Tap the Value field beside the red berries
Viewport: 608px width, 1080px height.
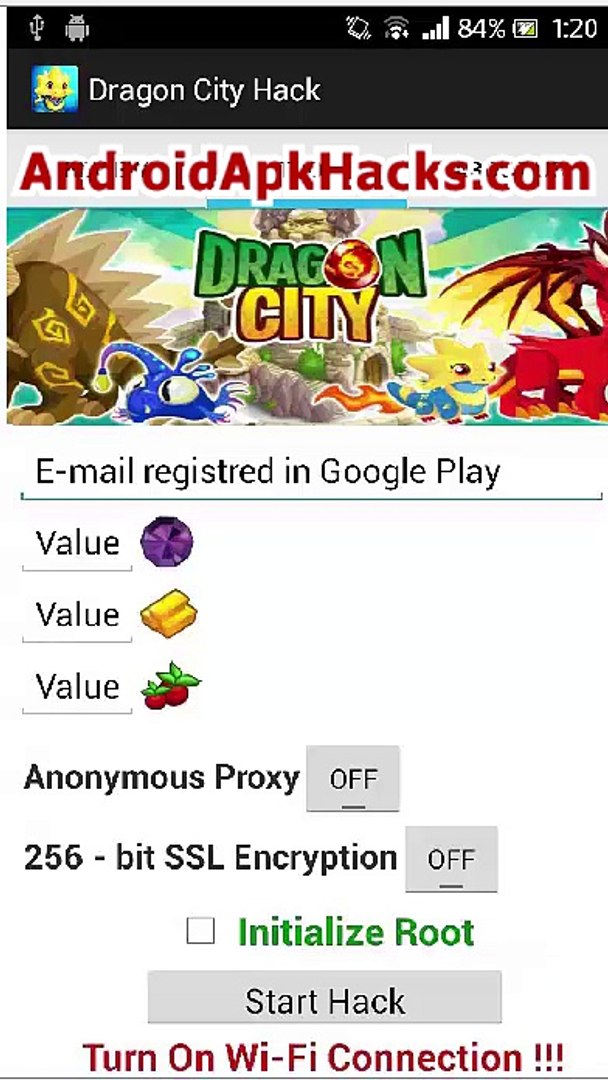click(x=77, y=687)
